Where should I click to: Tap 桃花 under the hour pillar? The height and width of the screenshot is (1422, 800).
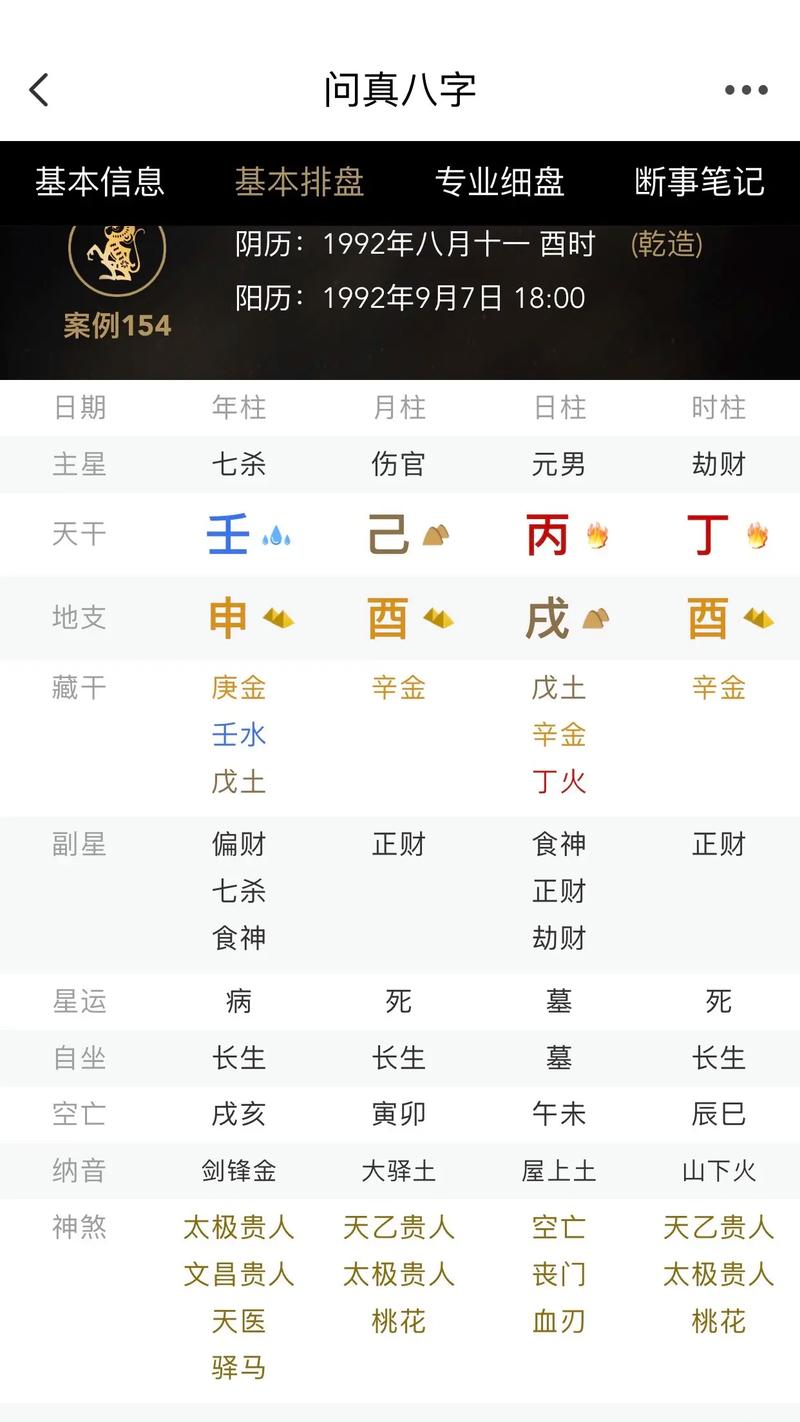(x=718, y=1320)
